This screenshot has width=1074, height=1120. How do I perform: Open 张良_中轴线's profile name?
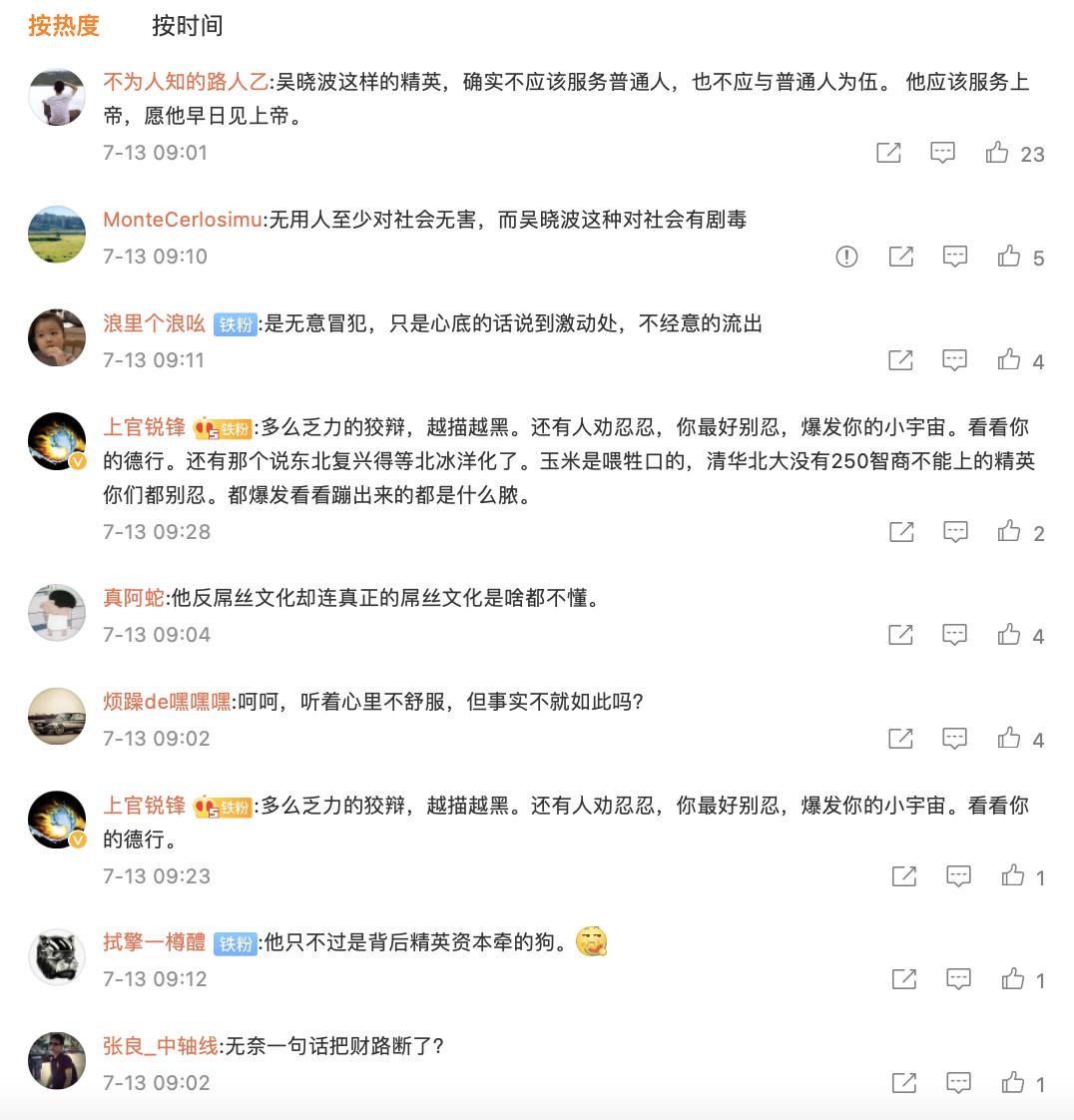coord(161,1046)
